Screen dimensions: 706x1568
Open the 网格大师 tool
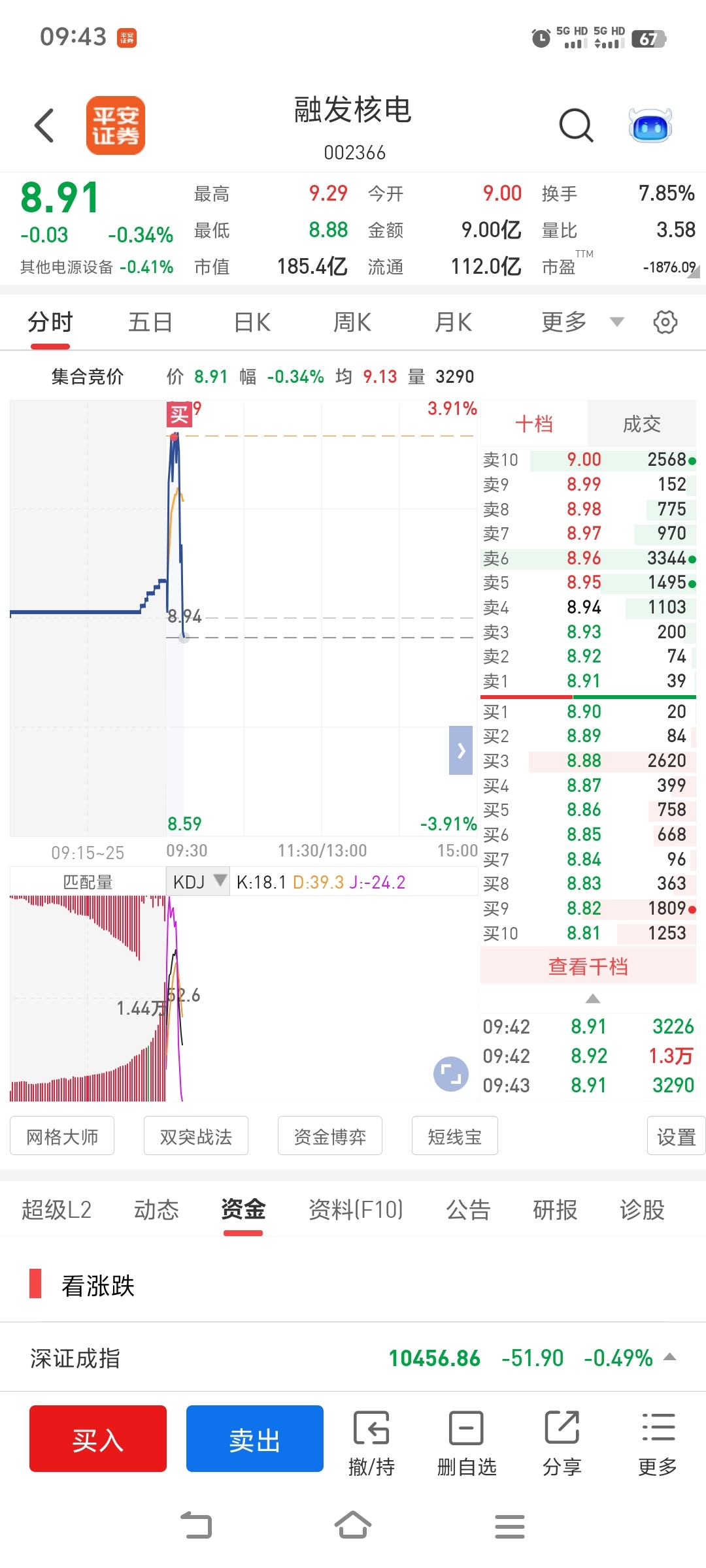point(62,1137)
